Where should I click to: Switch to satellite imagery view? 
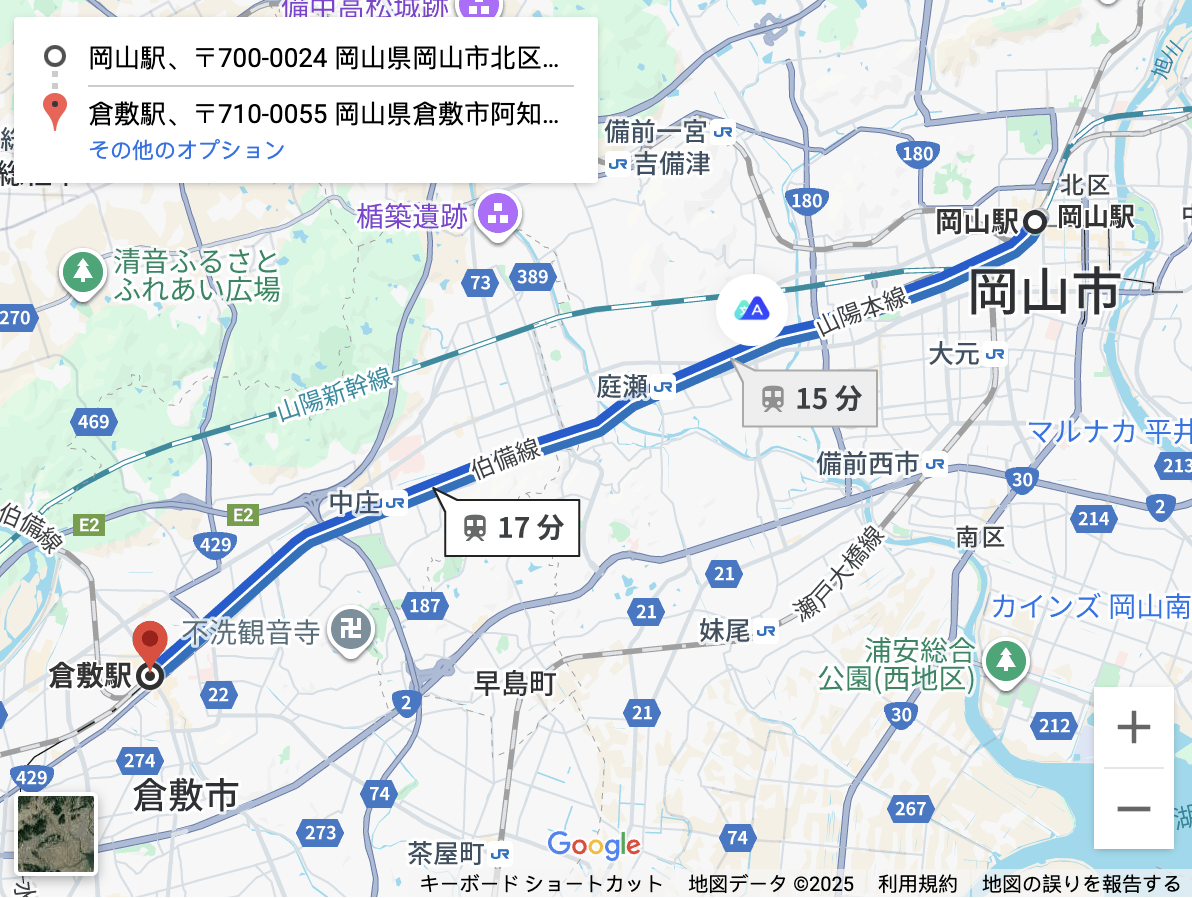pos(57,834)
